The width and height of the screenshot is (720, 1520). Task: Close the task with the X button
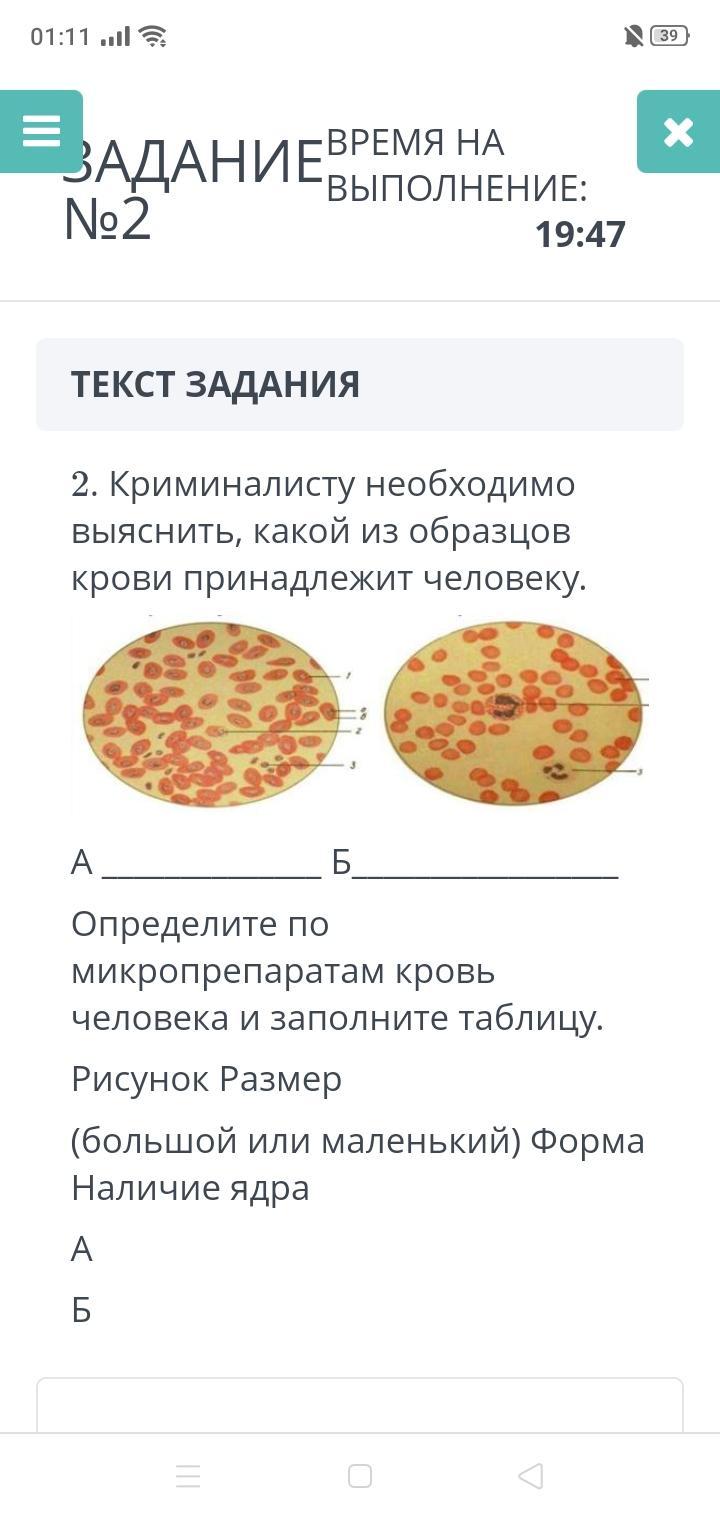coord(678,131)
